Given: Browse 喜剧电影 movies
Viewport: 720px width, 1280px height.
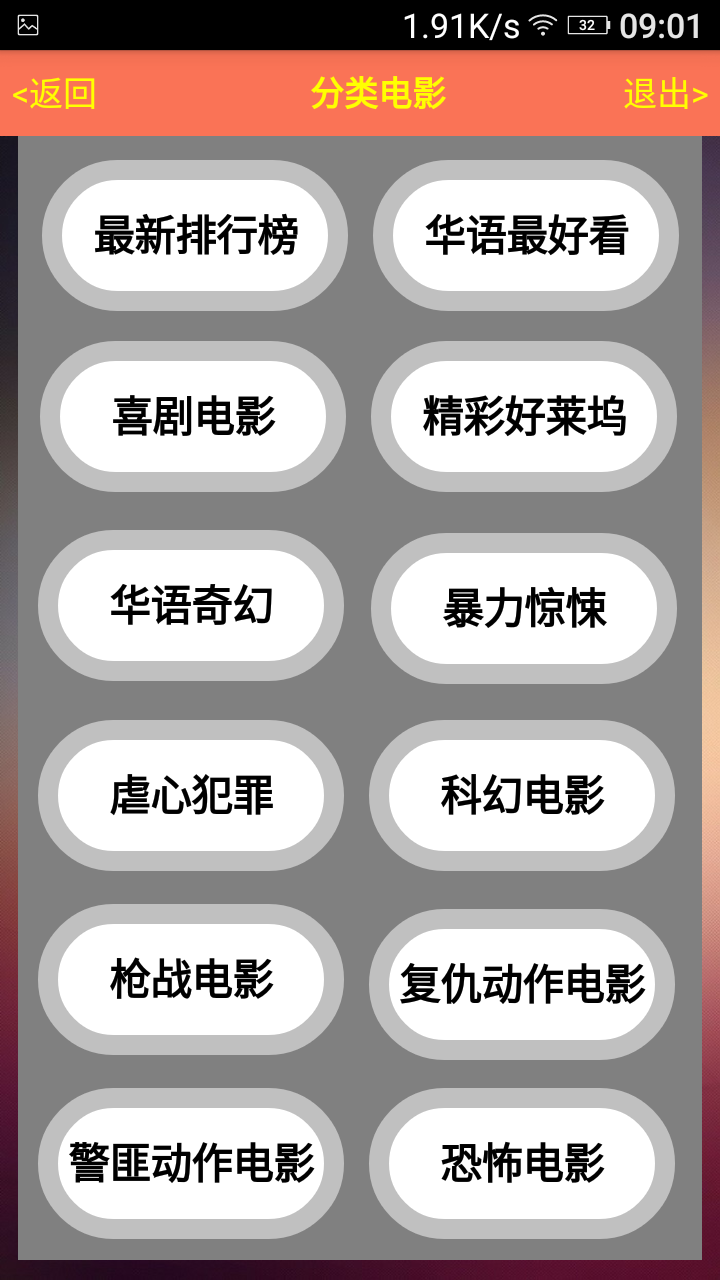Looking at the screenshot, I should pyautogui.click(x=193, y=417).
